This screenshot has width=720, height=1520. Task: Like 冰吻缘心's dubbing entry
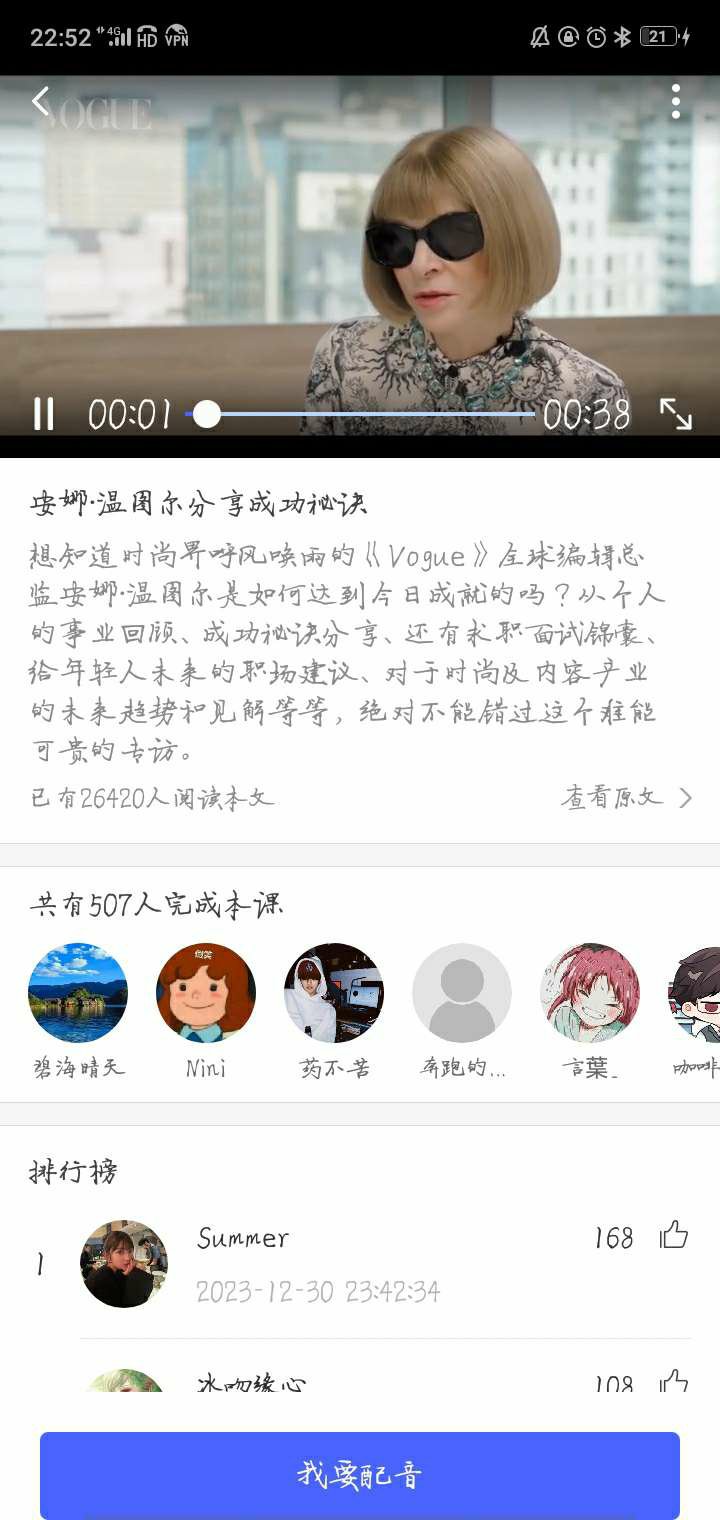coord(674,1383)
